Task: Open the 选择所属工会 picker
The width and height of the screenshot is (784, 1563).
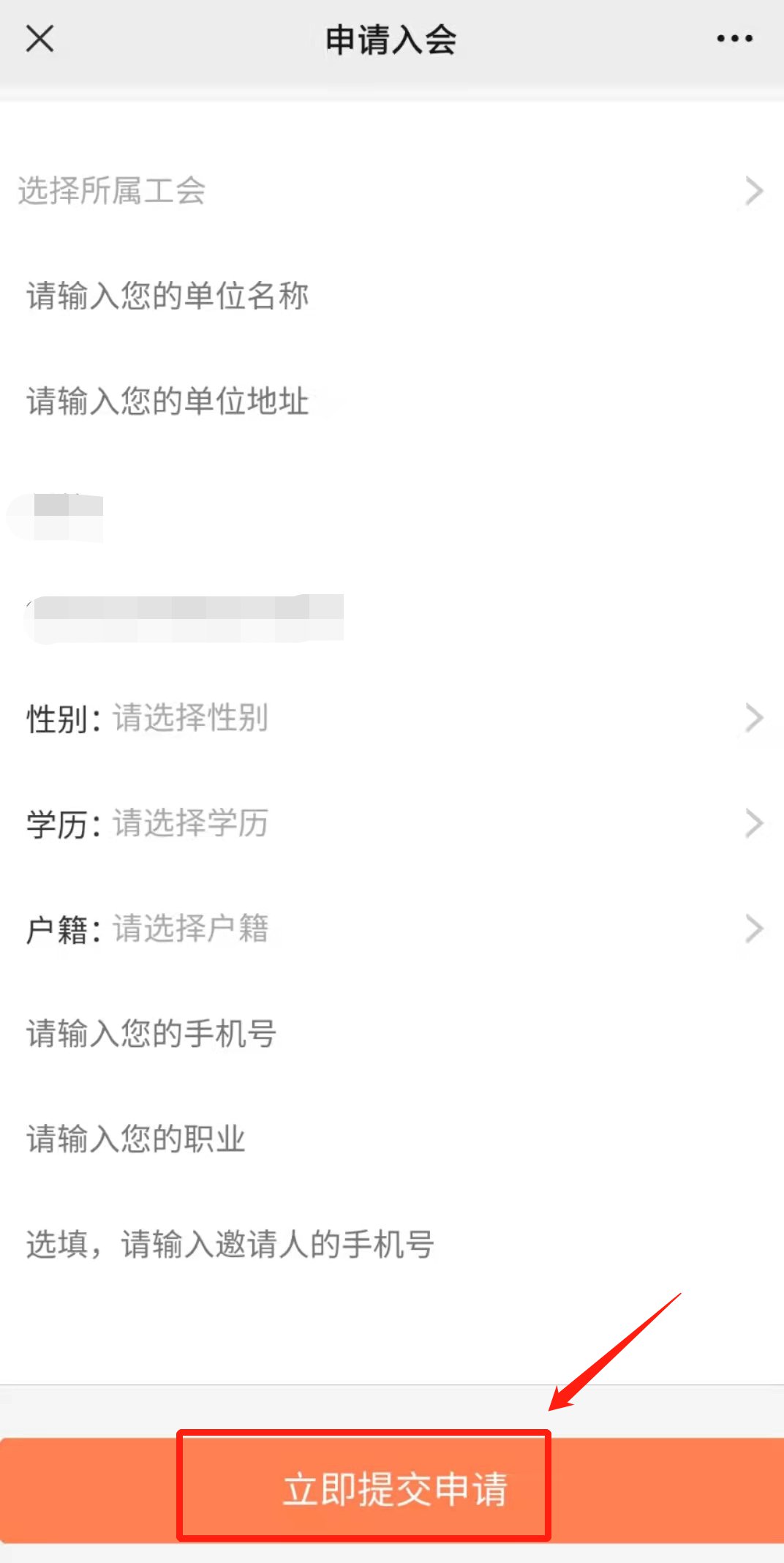Action: pyautogui.click(x=391, y=191)
